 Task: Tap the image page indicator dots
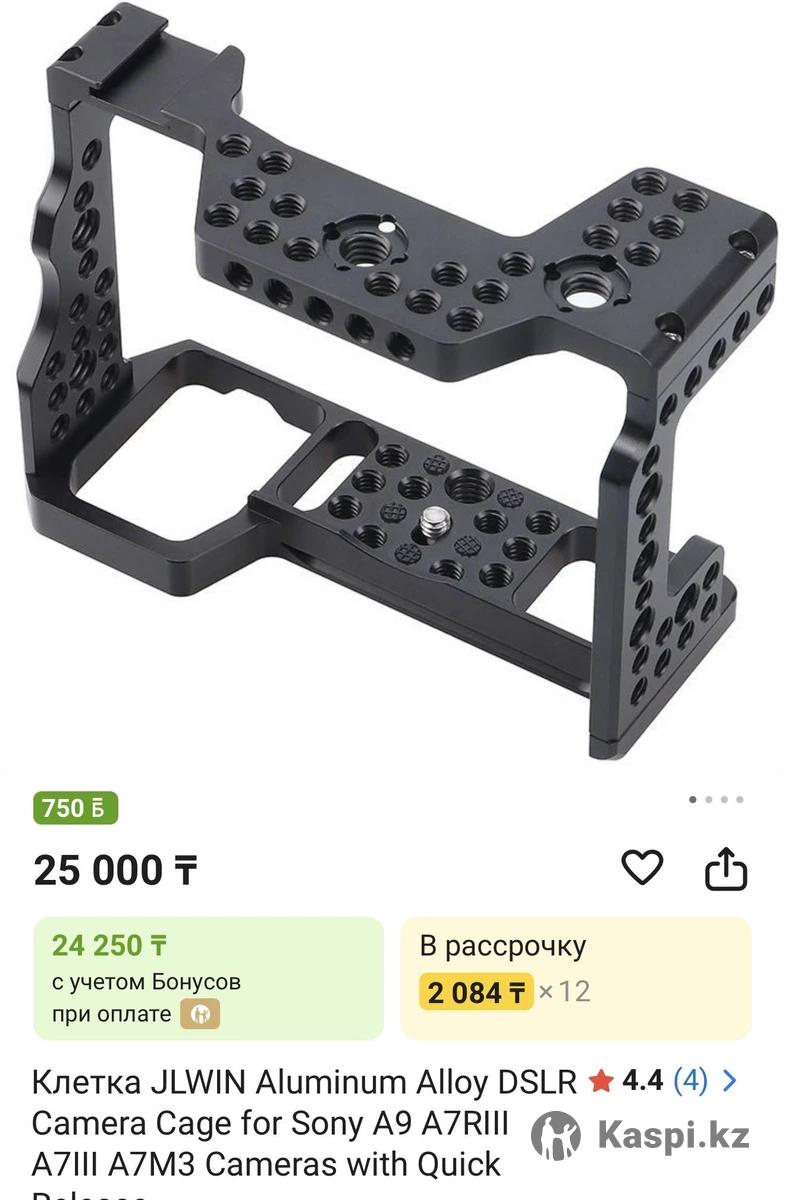pos(716,799)
